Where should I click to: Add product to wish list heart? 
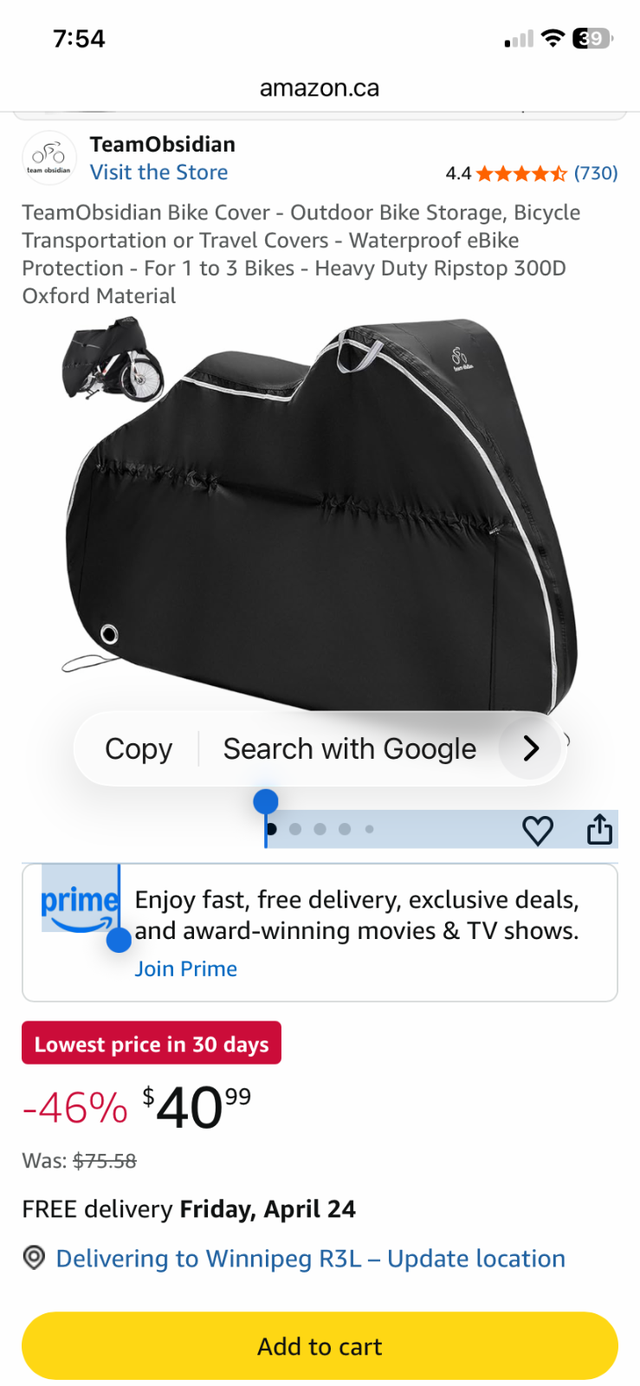(538, 830)
